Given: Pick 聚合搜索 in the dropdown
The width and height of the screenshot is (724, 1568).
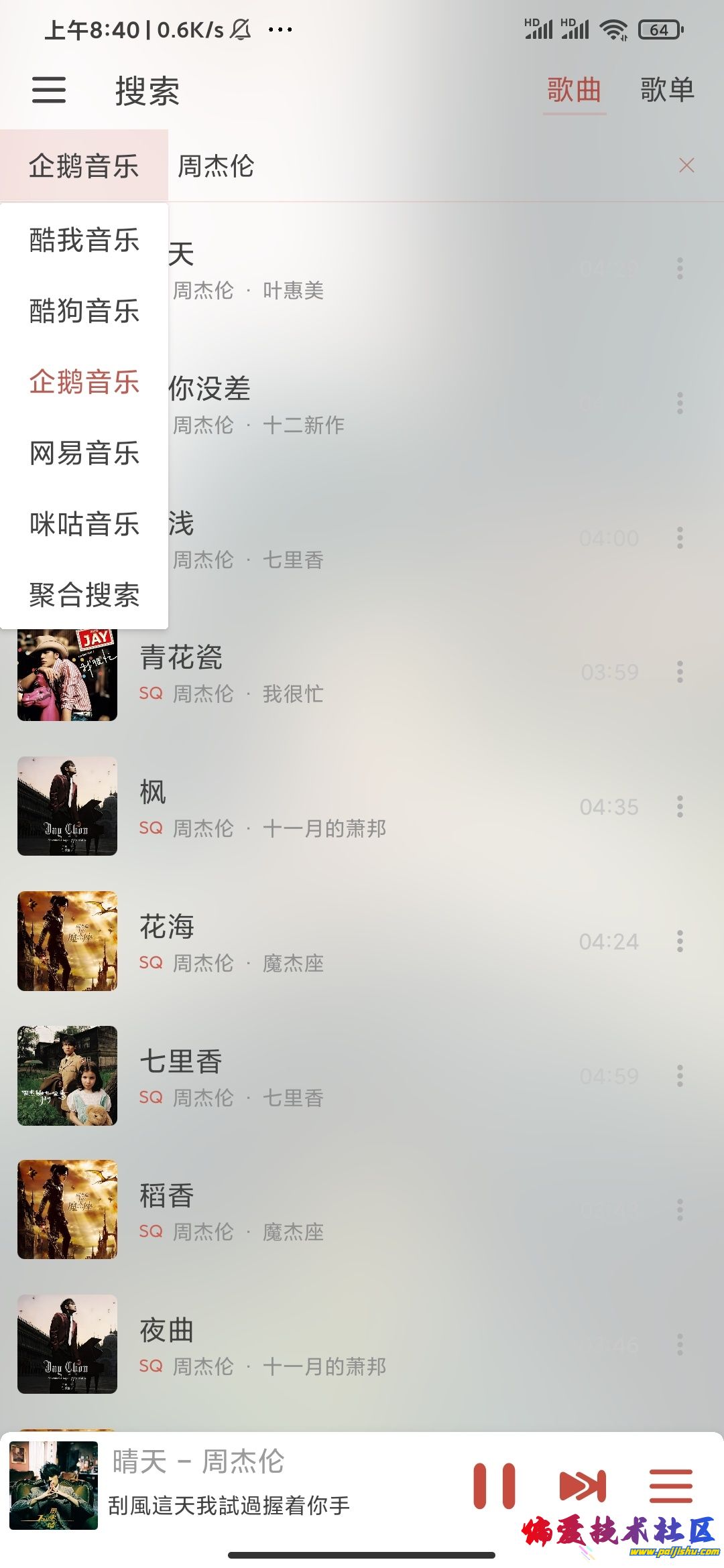Looking at the screenshot, I should click(x=84, y=595).
